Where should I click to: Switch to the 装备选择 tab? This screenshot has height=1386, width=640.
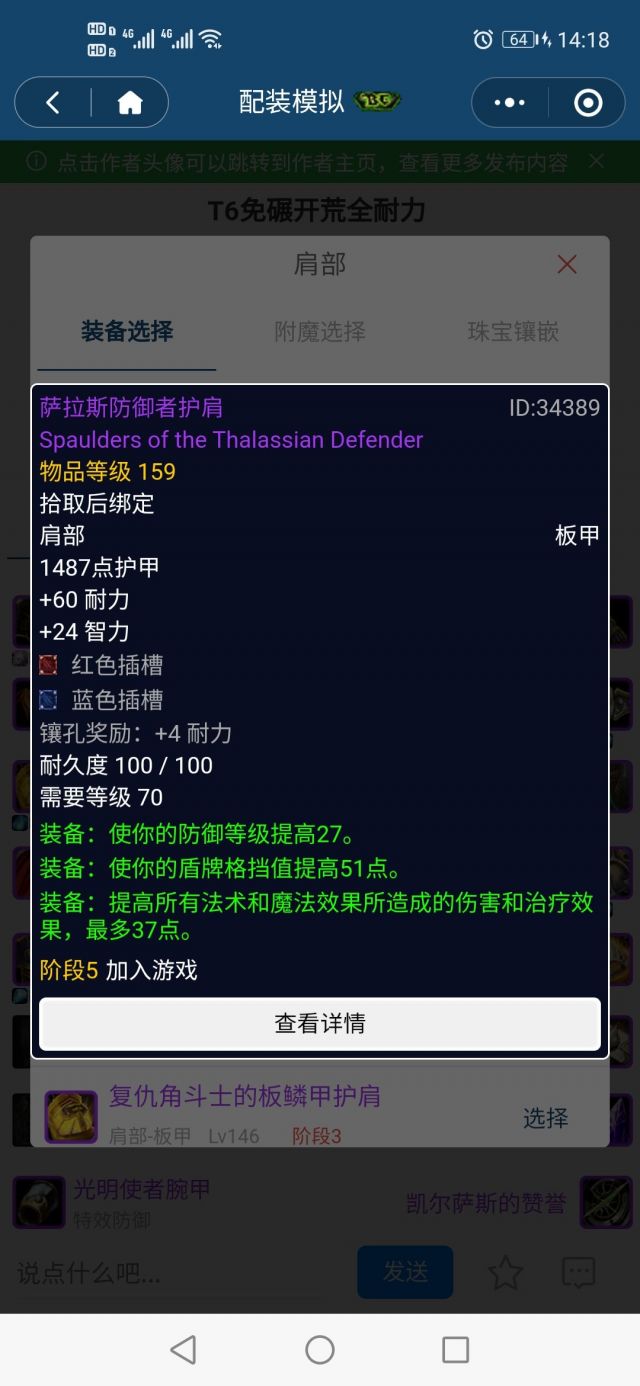(127, 332)
